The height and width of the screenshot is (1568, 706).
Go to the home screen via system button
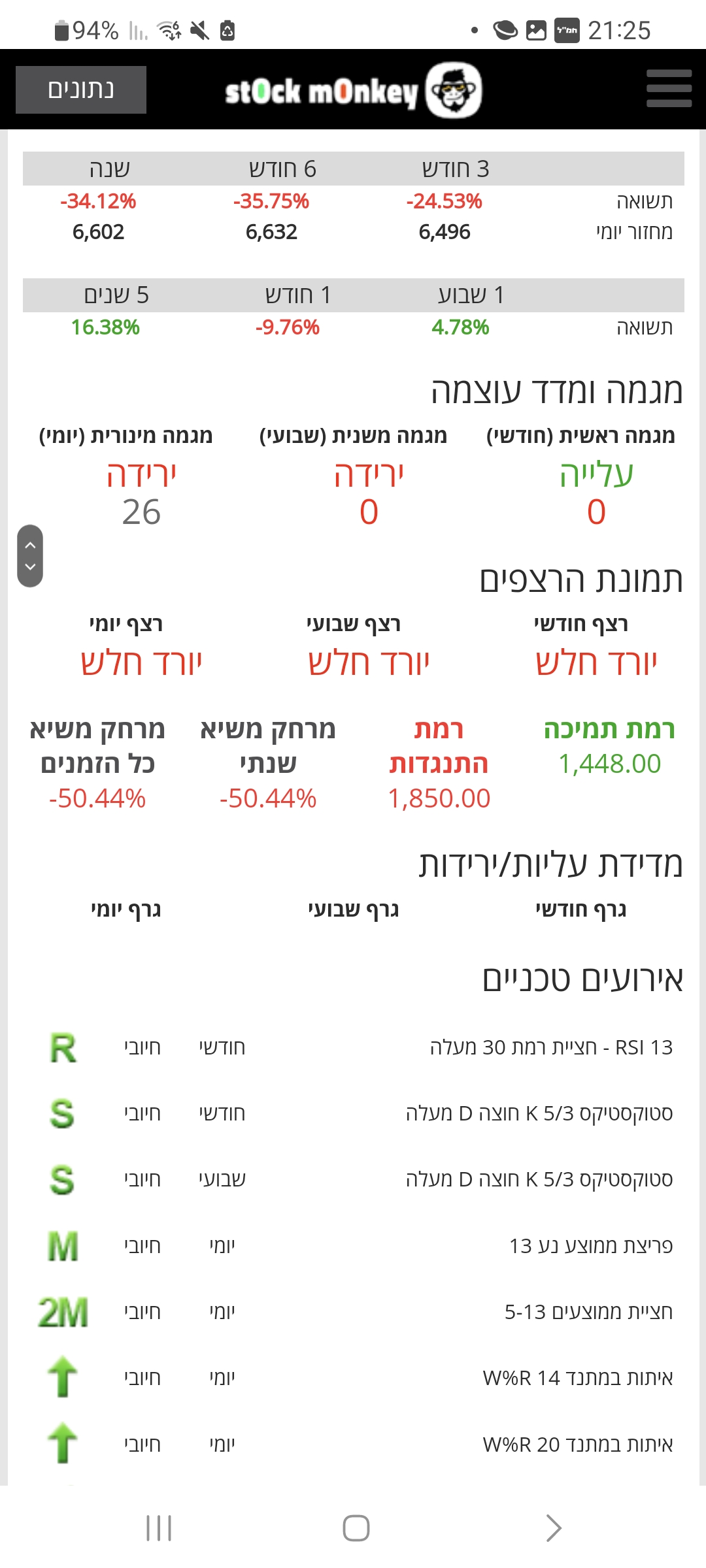pyautogui.click(x=356, y=1528)
